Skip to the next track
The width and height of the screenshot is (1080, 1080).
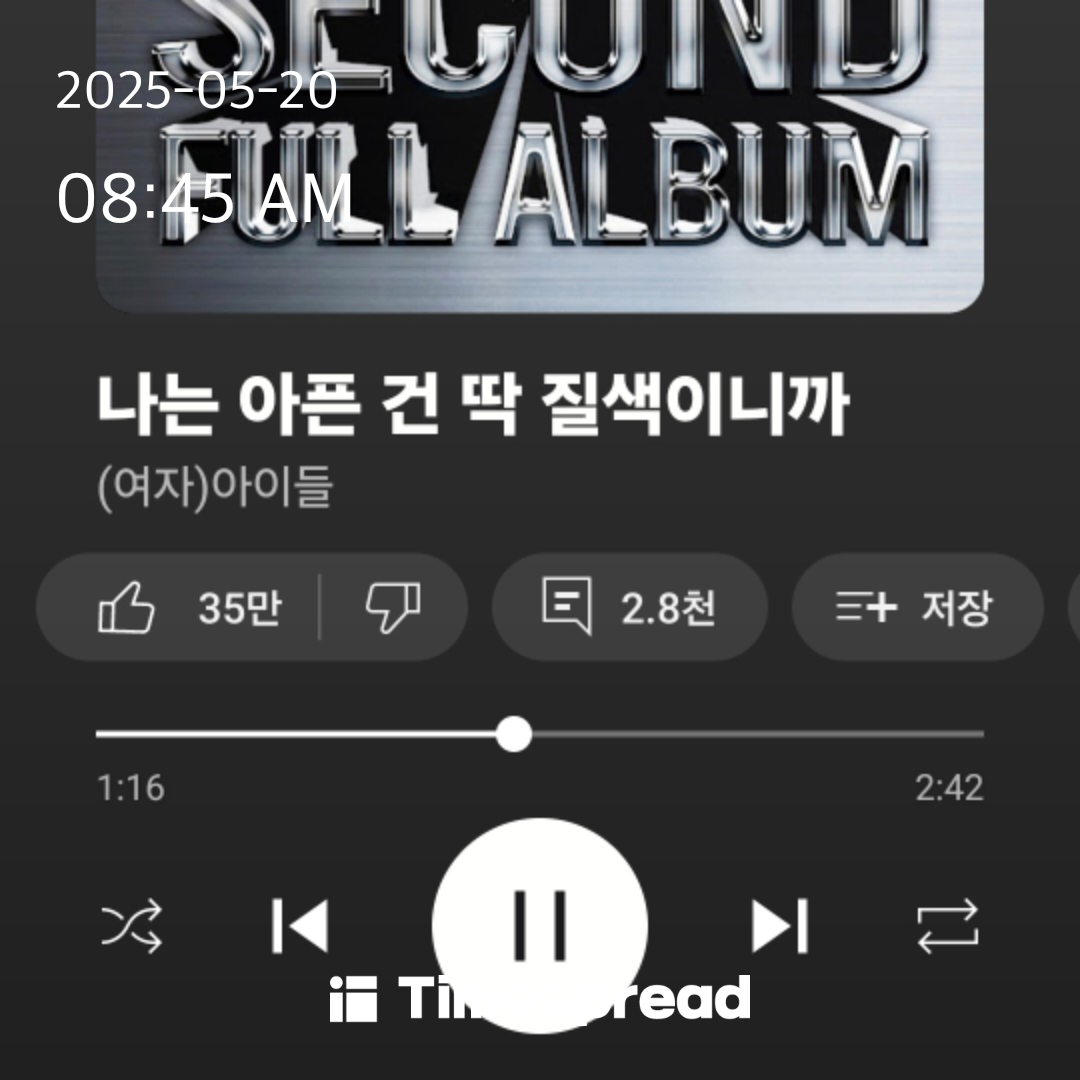pyautogui.click(x=780, y=926)
